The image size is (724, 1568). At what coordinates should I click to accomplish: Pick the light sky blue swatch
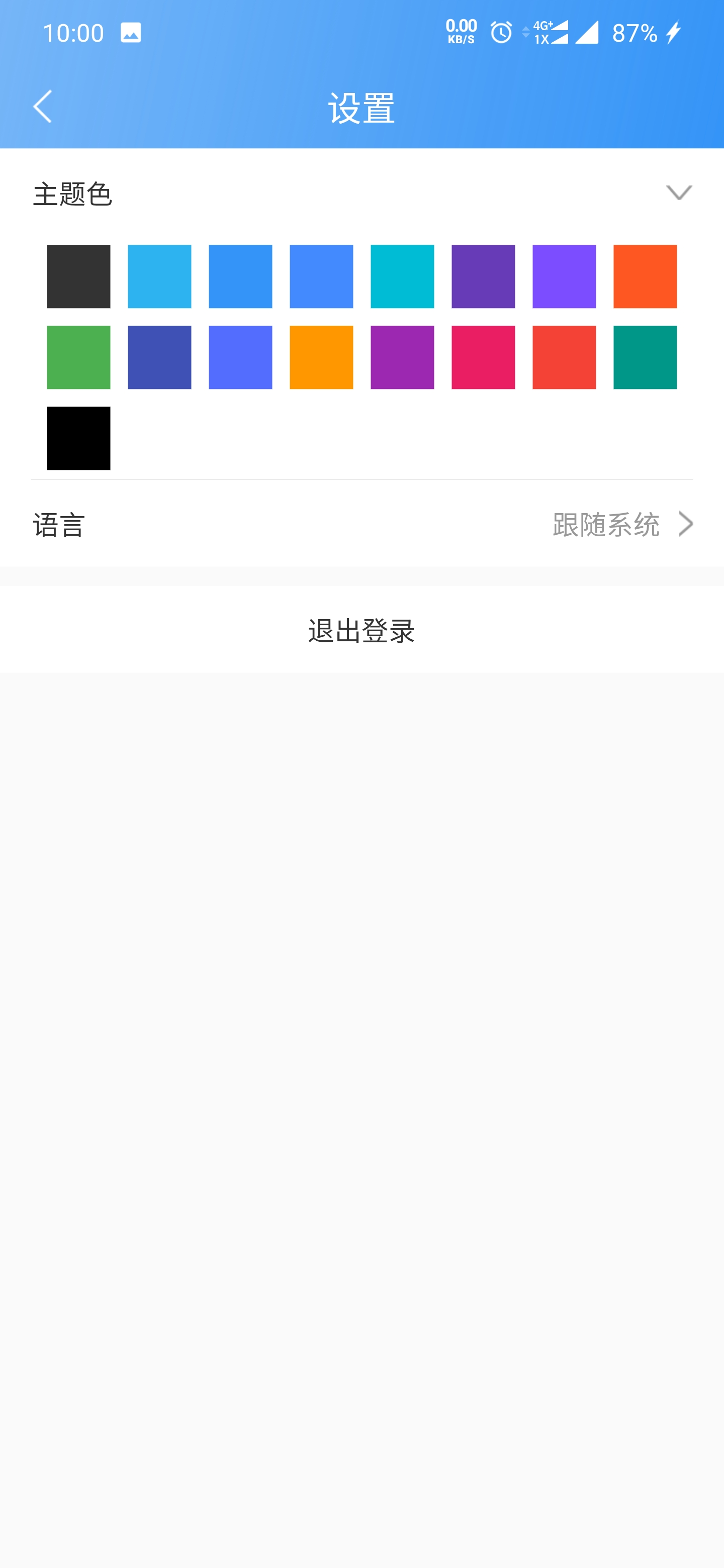pos(159,276)
